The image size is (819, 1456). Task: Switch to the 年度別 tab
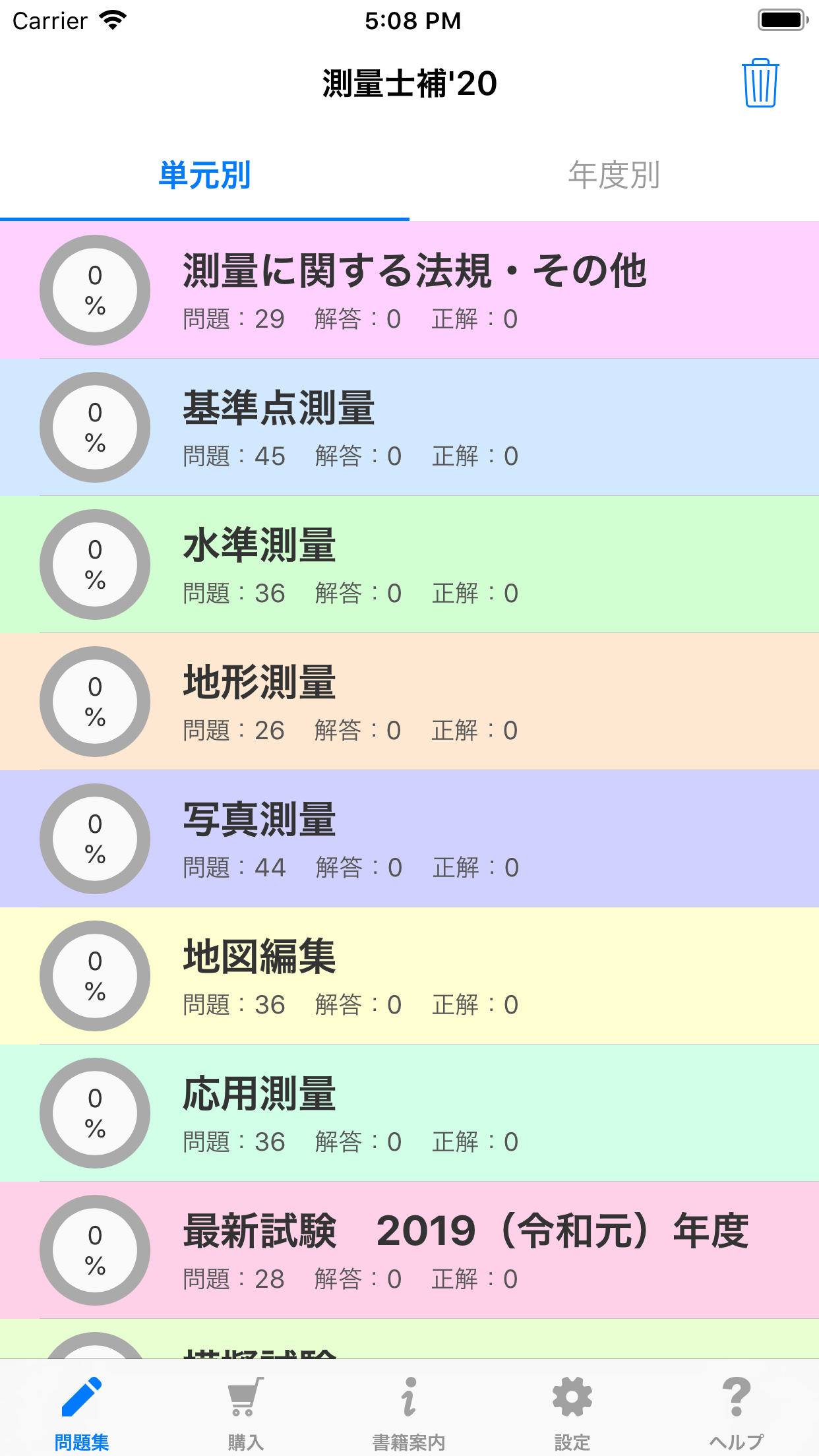coord(614,175)
